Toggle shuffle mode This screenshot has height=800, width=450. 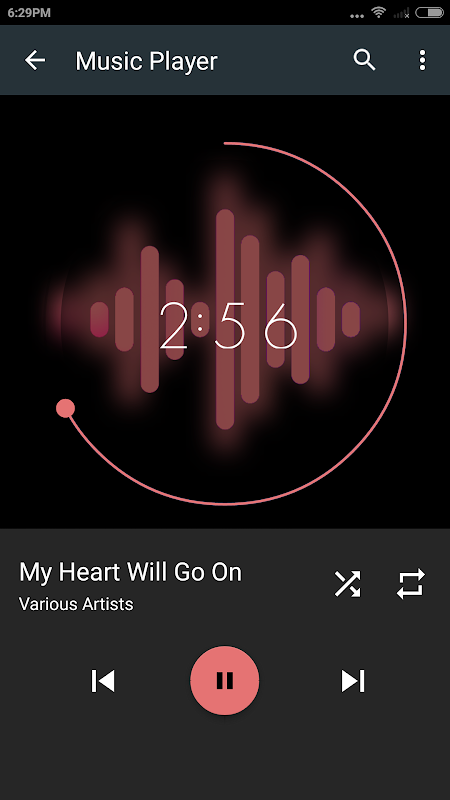click(348, 584)
